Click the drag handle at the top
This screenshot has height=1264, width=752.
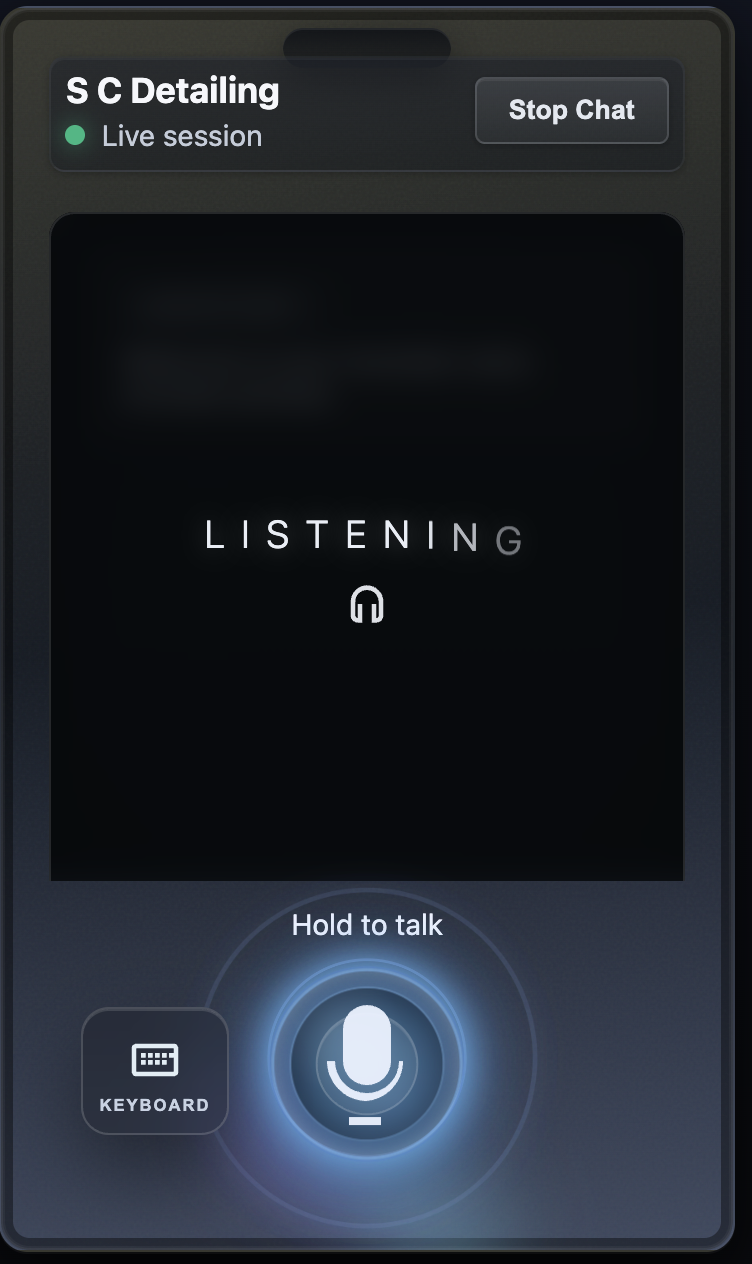click(x=367, y=46)
